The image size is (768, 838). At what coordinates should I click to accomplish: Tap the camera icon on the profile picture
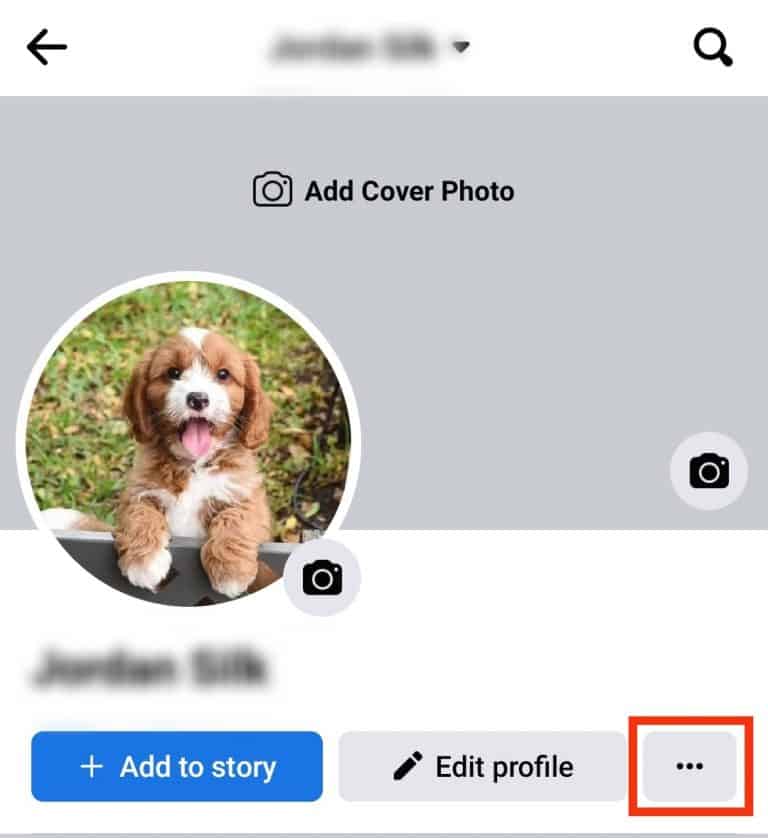322,578
